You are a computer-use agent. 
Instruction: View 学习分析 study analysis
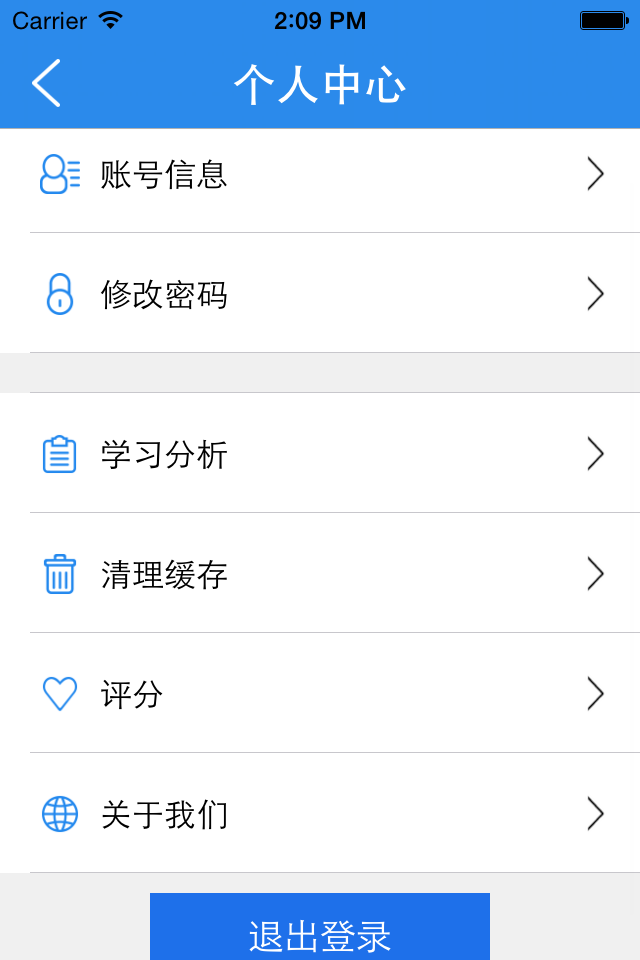click(320, 454)
